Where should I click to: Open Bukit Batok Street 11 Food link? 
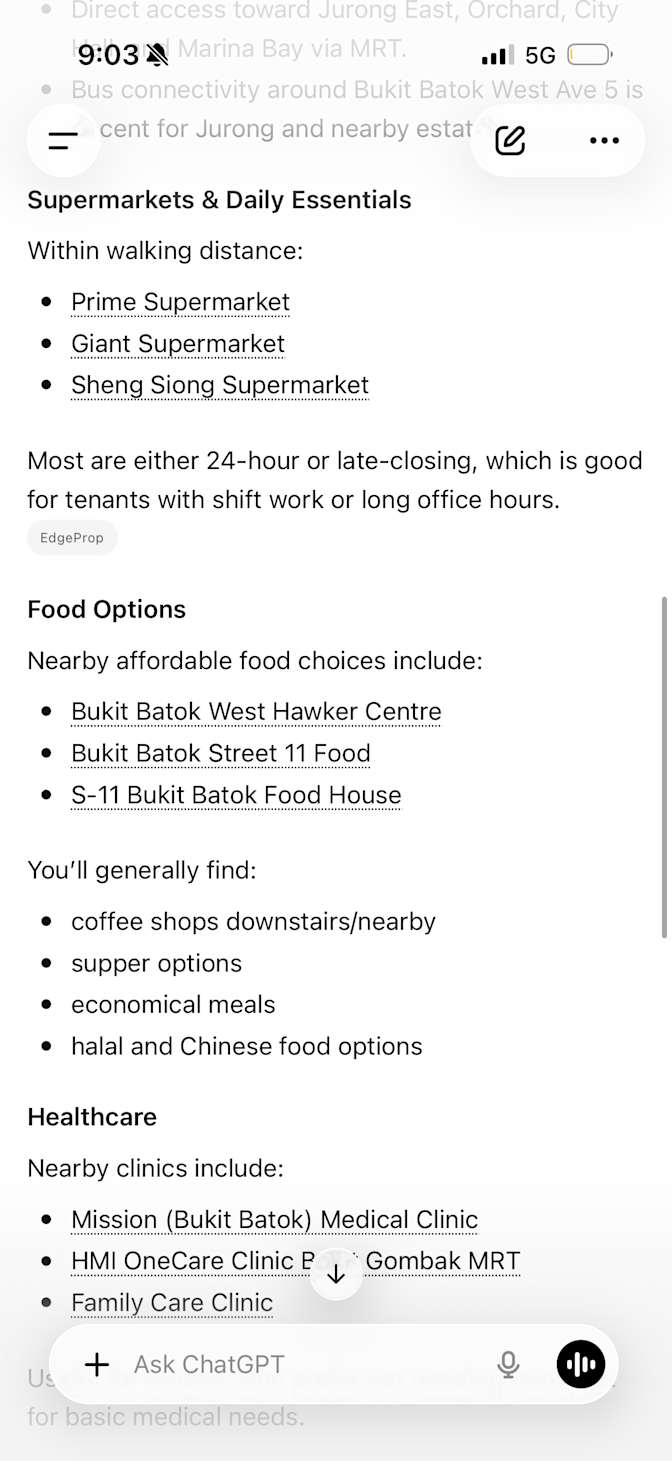[x=221, y=754]
